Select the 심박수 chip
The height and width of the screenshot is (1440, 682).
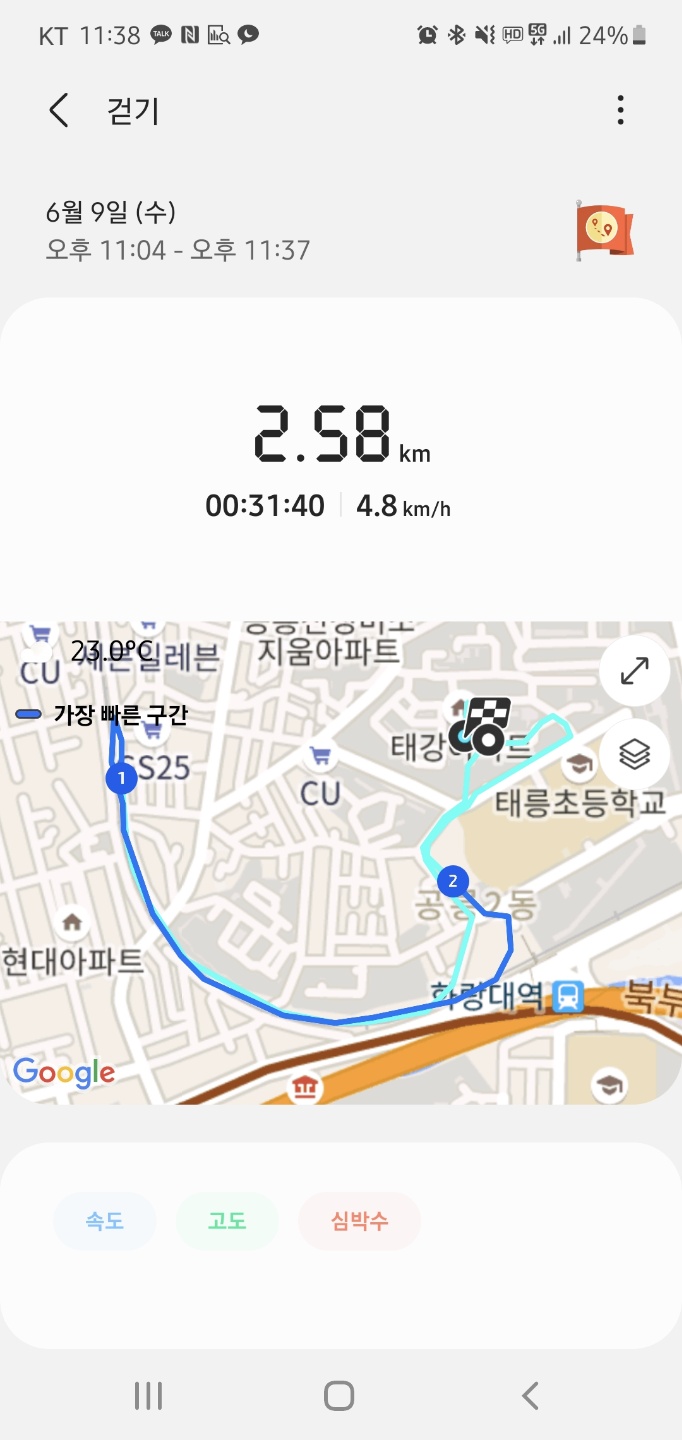pyautogui.click(x=360, y=1221)
